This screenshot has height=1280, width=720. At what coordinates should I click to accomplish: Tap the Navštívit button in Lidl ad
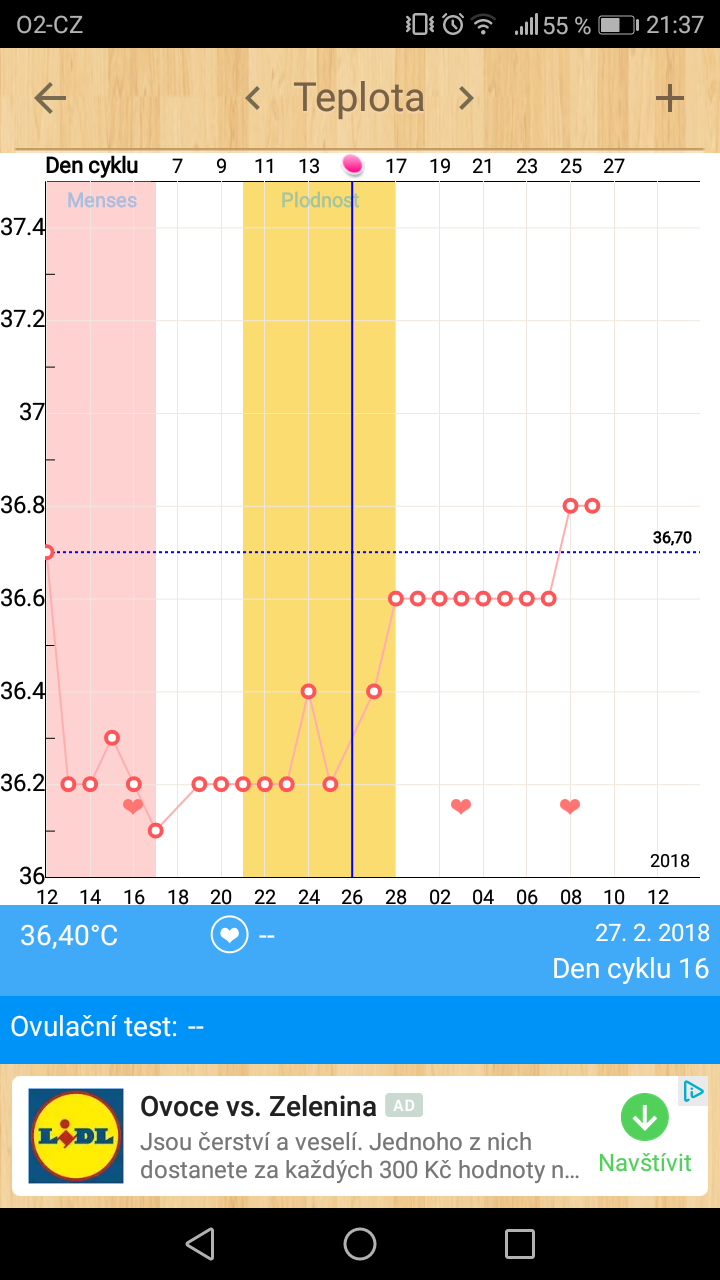tap(645, 1135)
